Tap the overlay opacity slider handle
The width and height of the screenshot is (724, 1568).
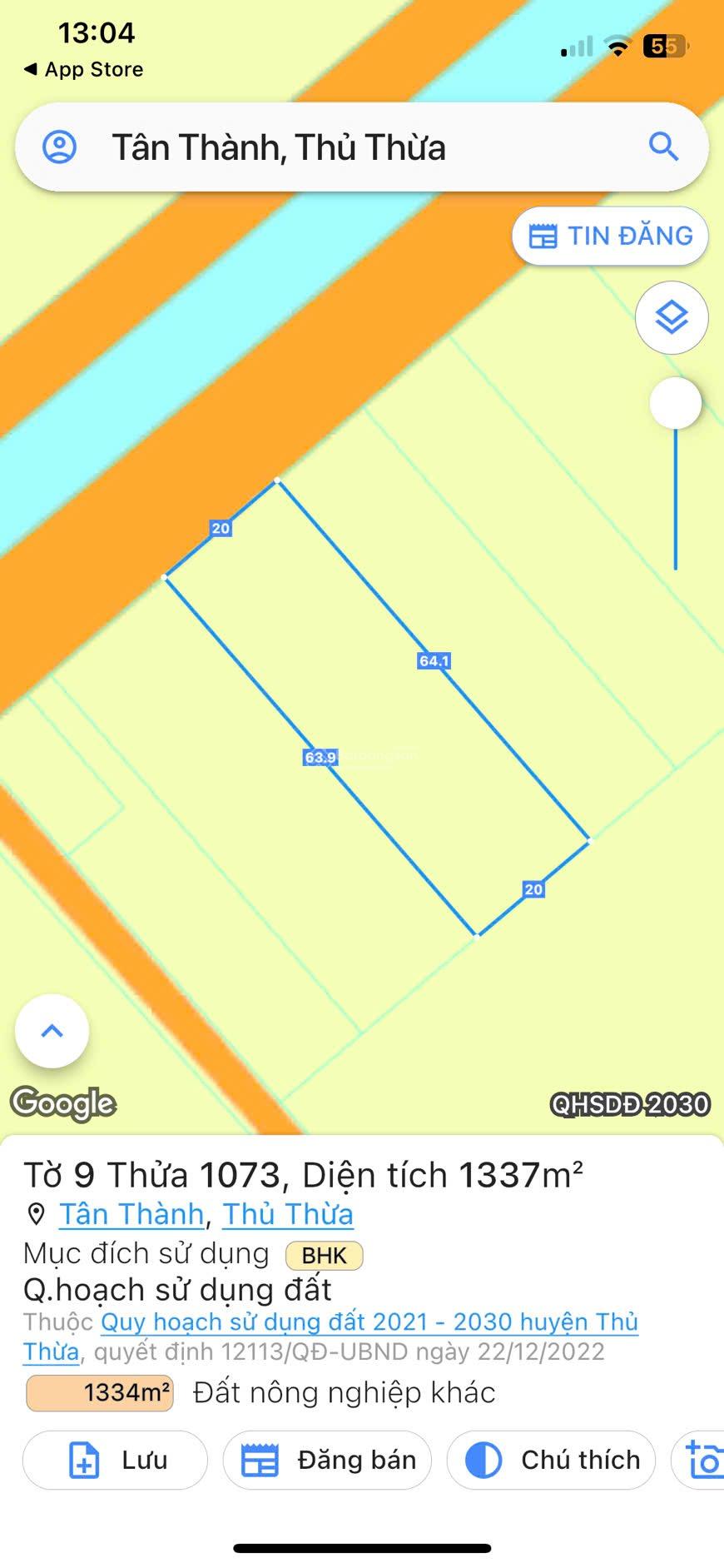(675, 404)
